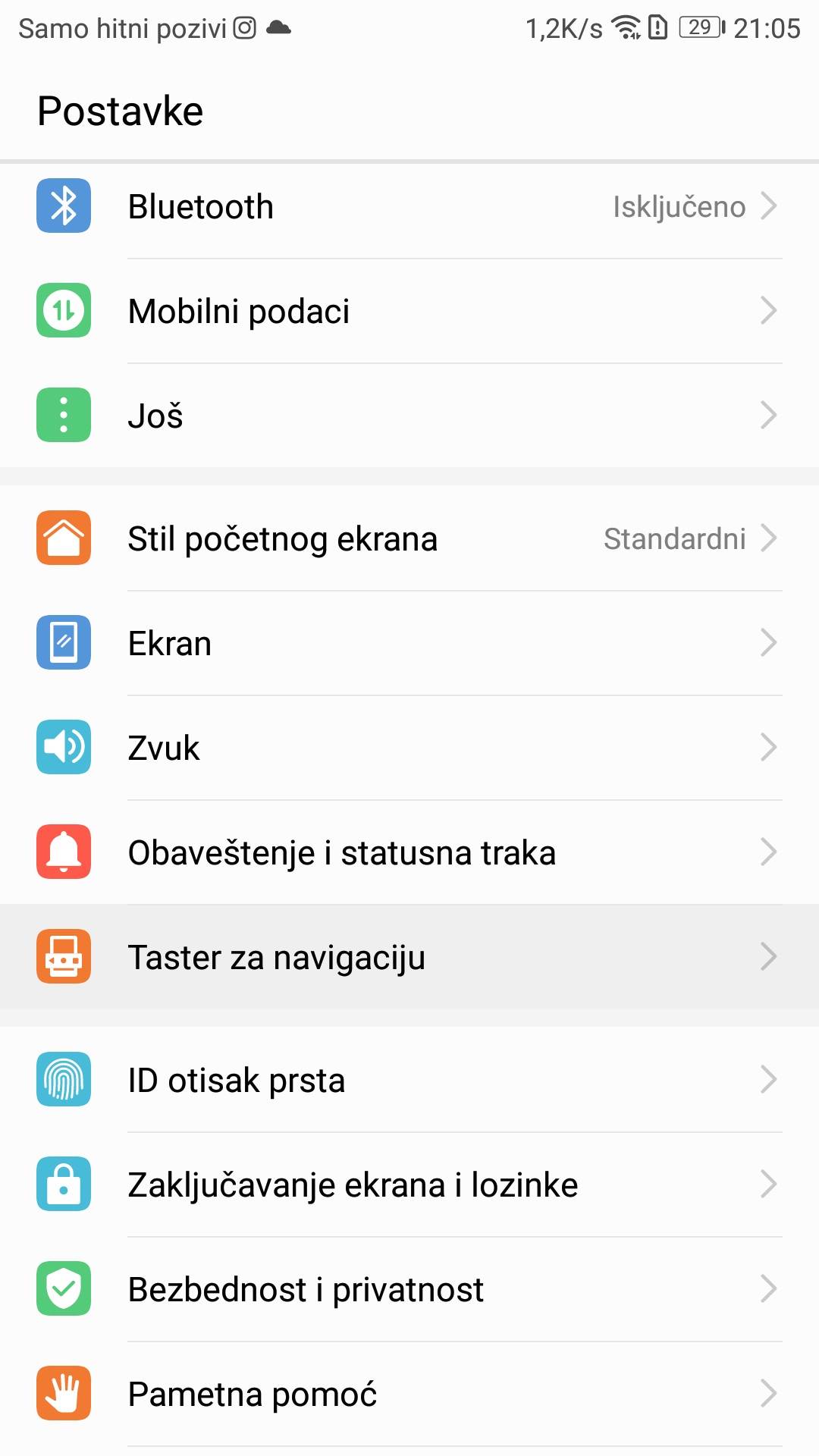Click the Mobilni podaci data arrows icon
The width and height of the screenshot is (819, 1456).
[64, 310]
